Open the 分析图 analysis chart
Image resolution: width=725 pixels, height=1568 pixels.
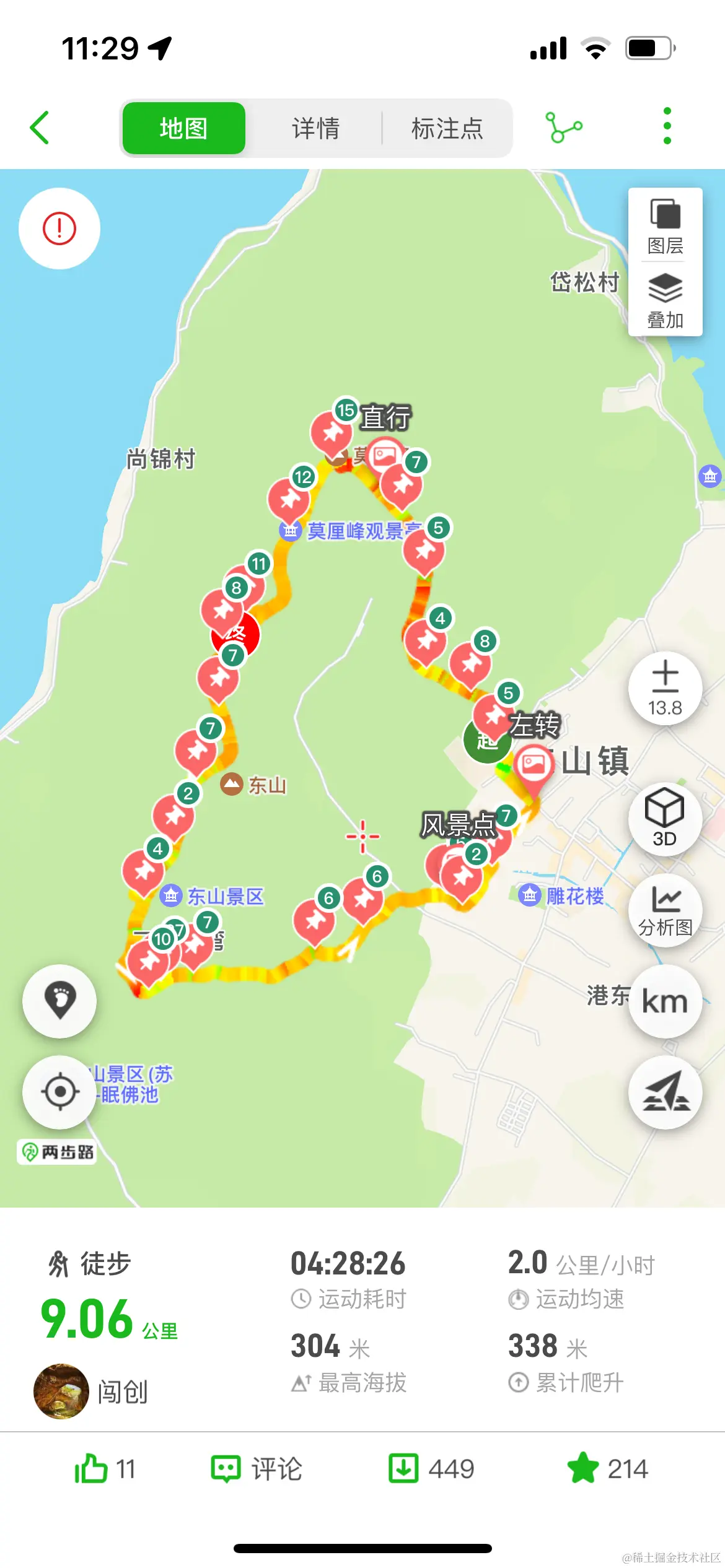(665, 910)
